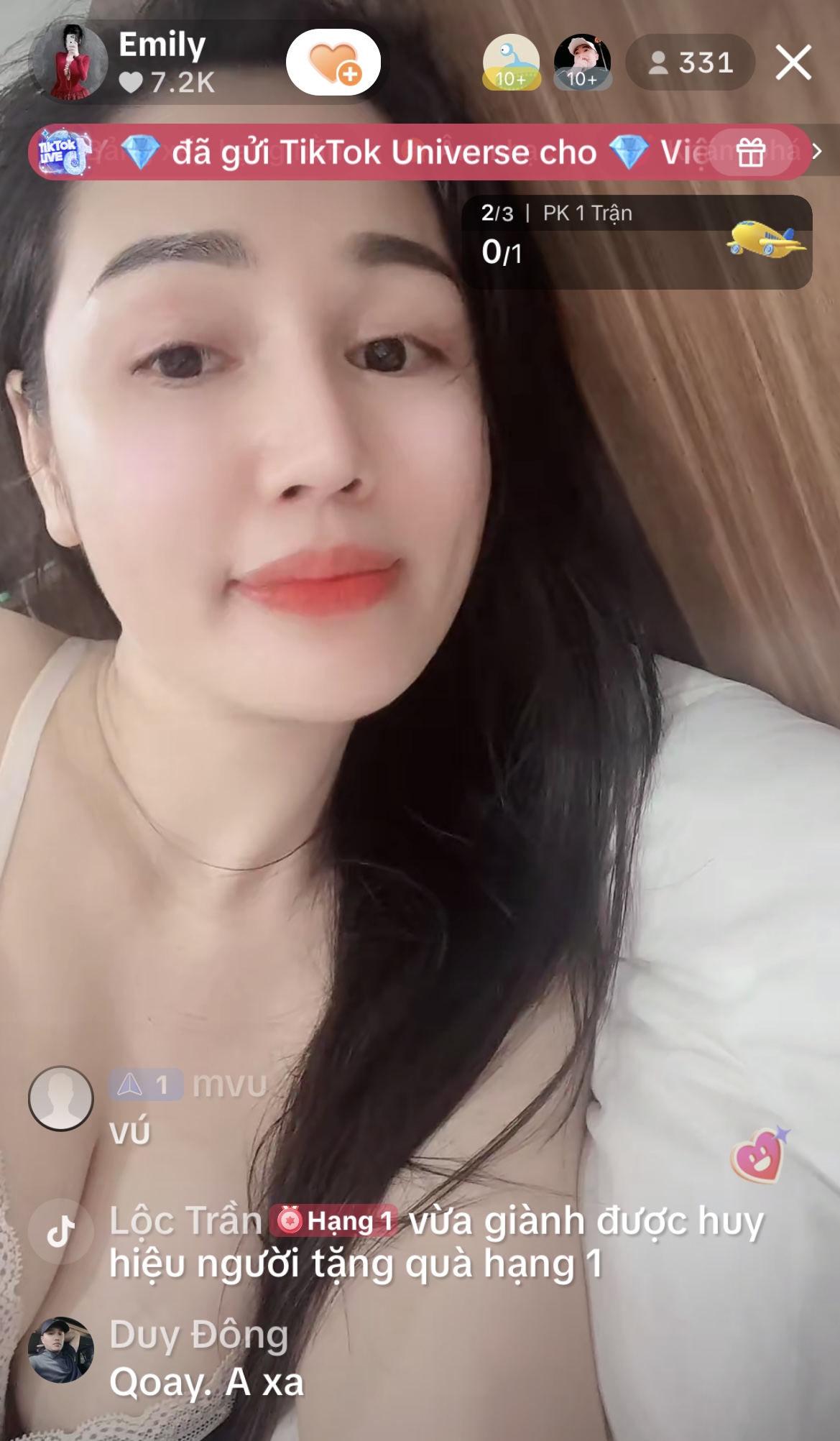
Task: Open Duy Đông's commenter avatar
Action: pos(61,1350)
